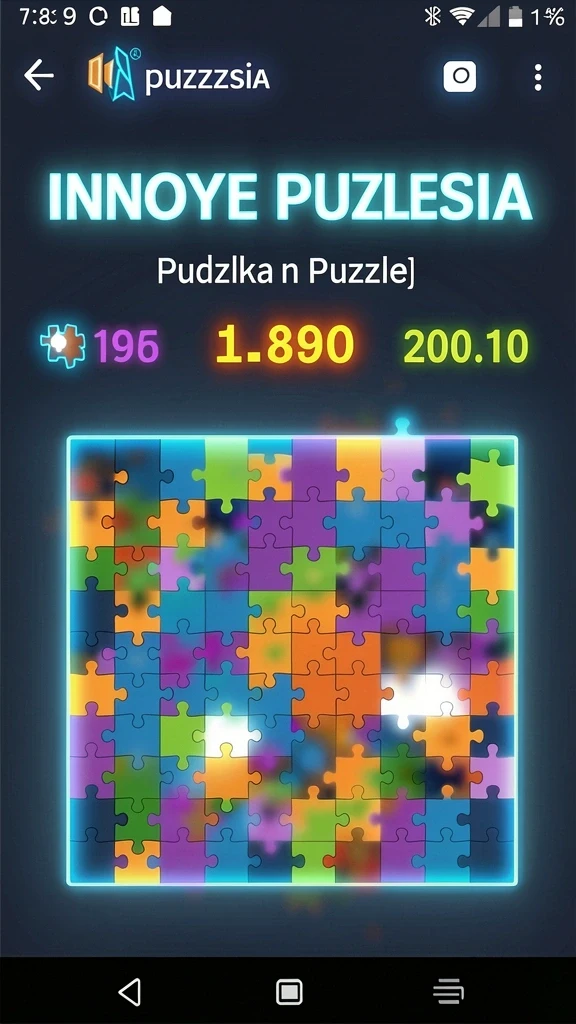Open the recent apps view
576x1024 pixels.
(x=449, y=993)
